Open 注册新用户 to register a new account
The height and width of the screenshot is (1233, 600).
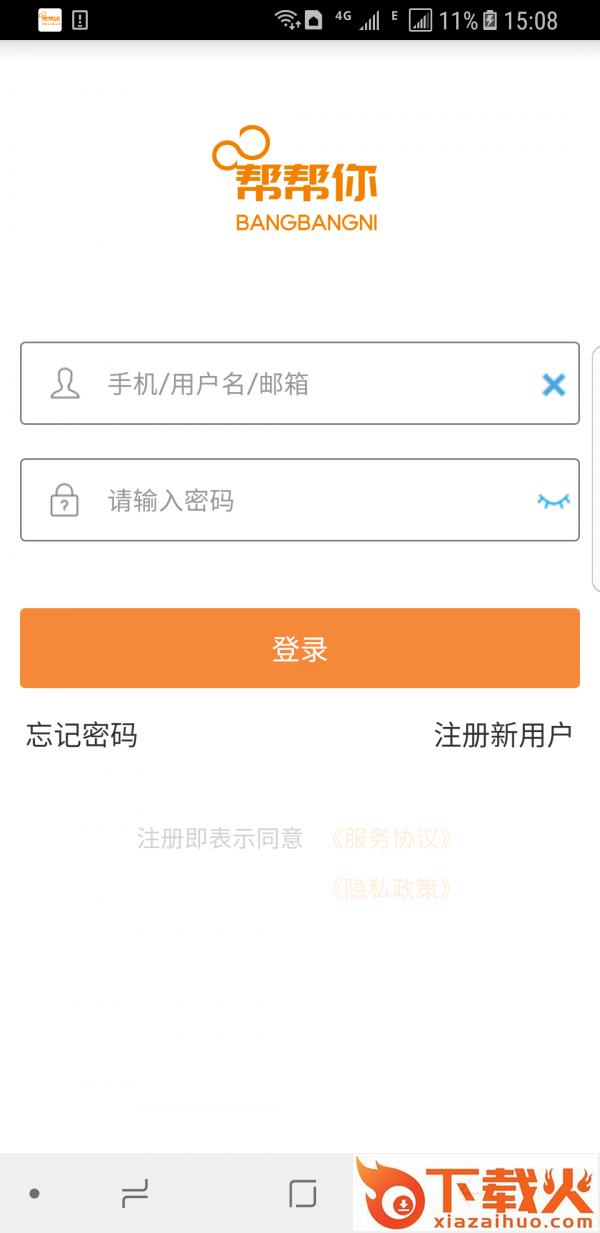tap(503, 735)
